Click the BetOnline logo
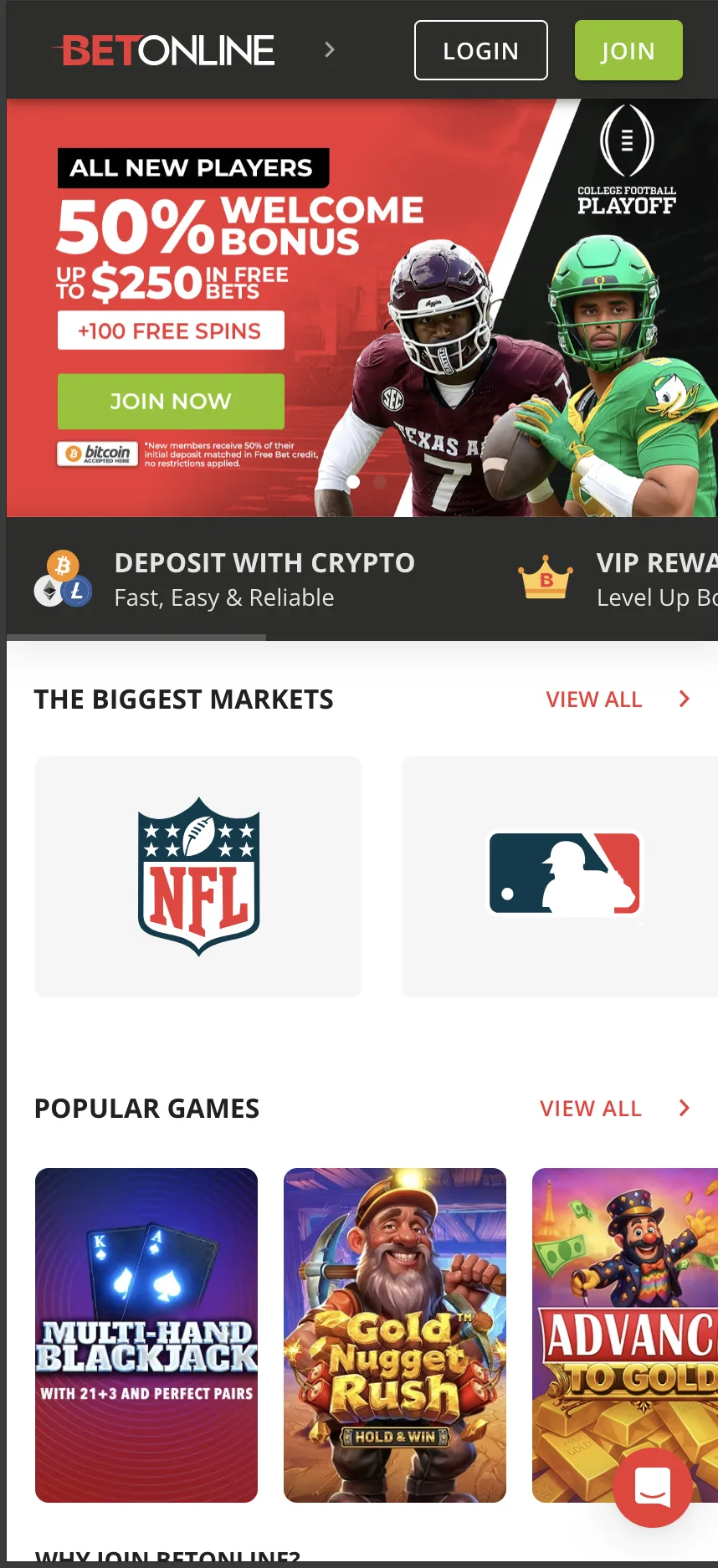 [162, 49]
